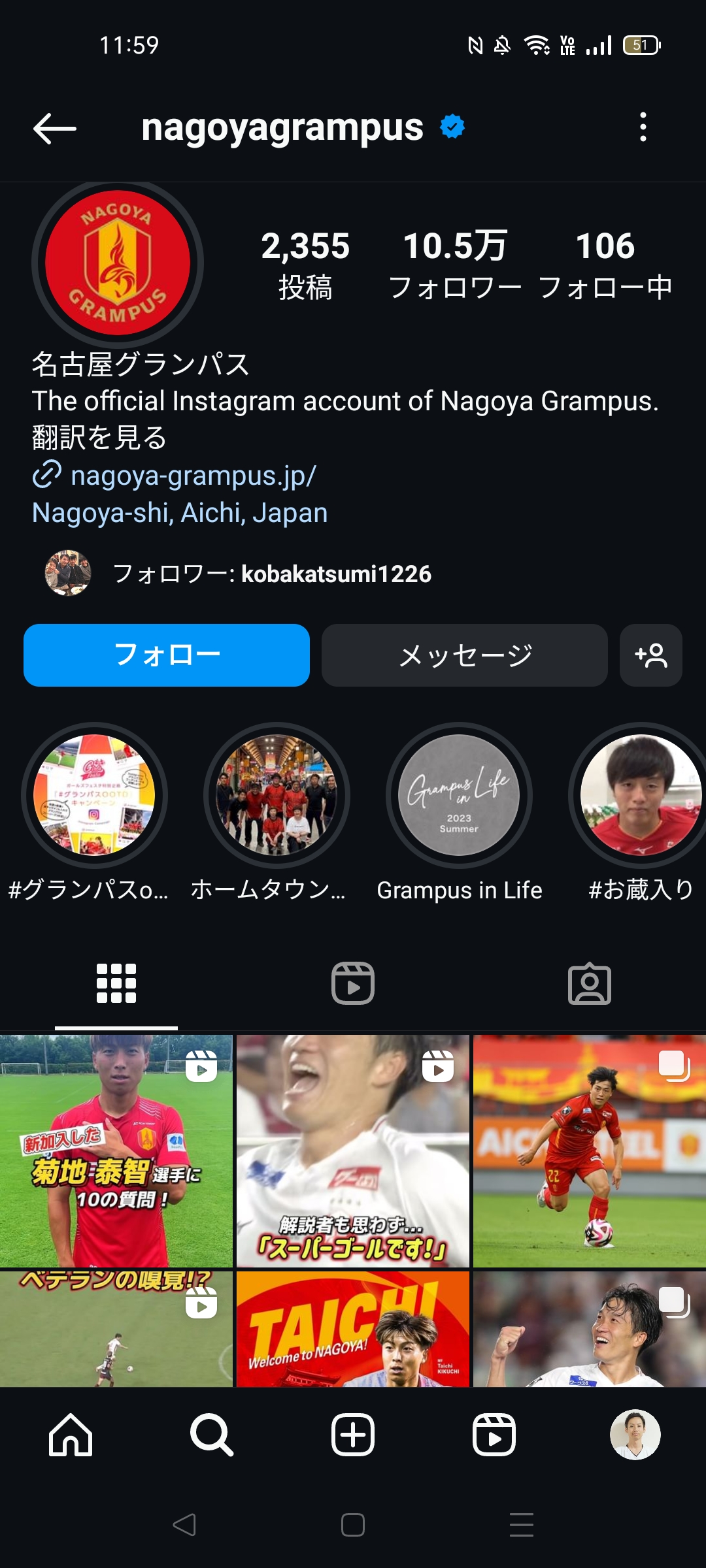Open the スーパーゴールです reel post
The height and width of the screenshot is (1568, 706).
353,1151
